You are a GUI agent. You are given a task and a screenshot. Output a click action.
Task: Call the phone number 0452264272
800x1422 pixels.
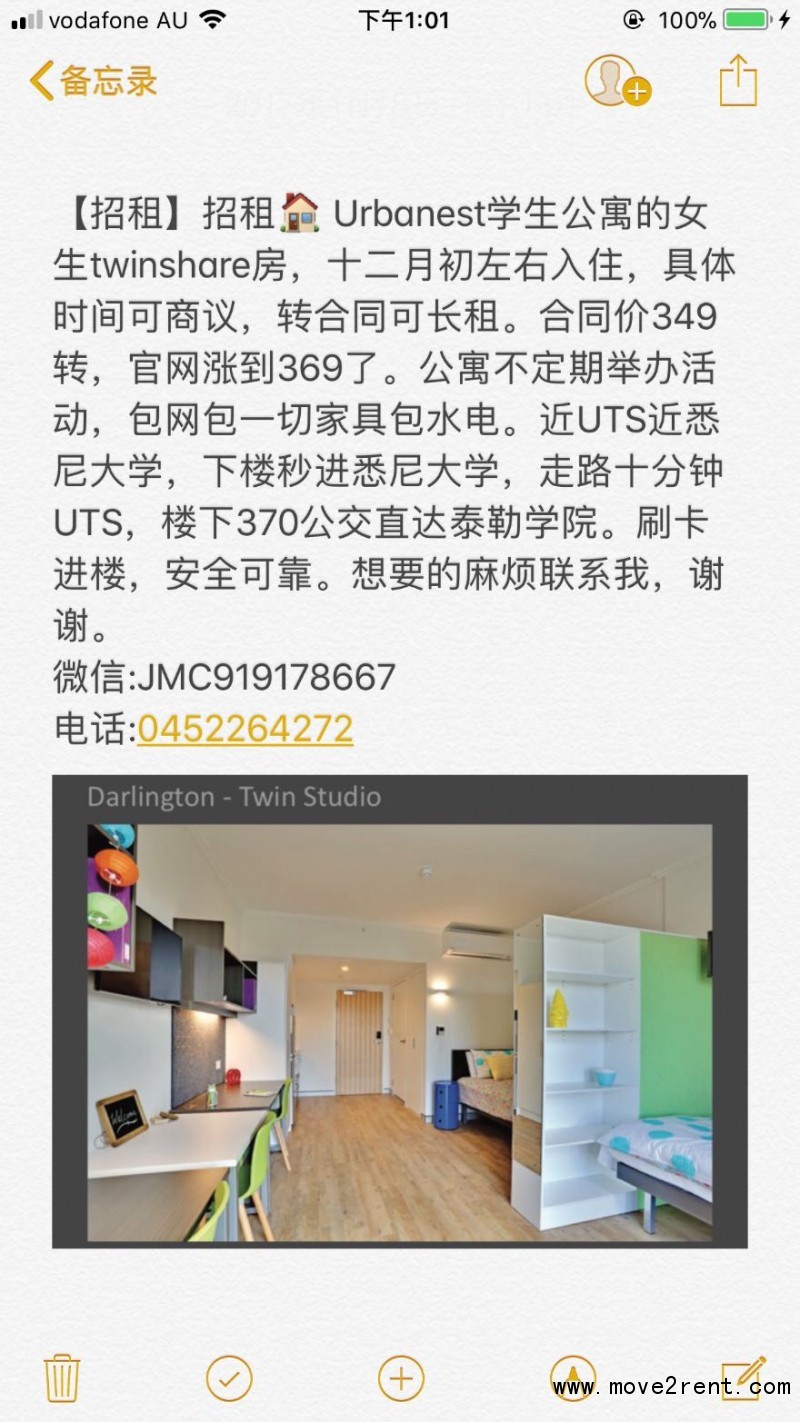(245, 729)
